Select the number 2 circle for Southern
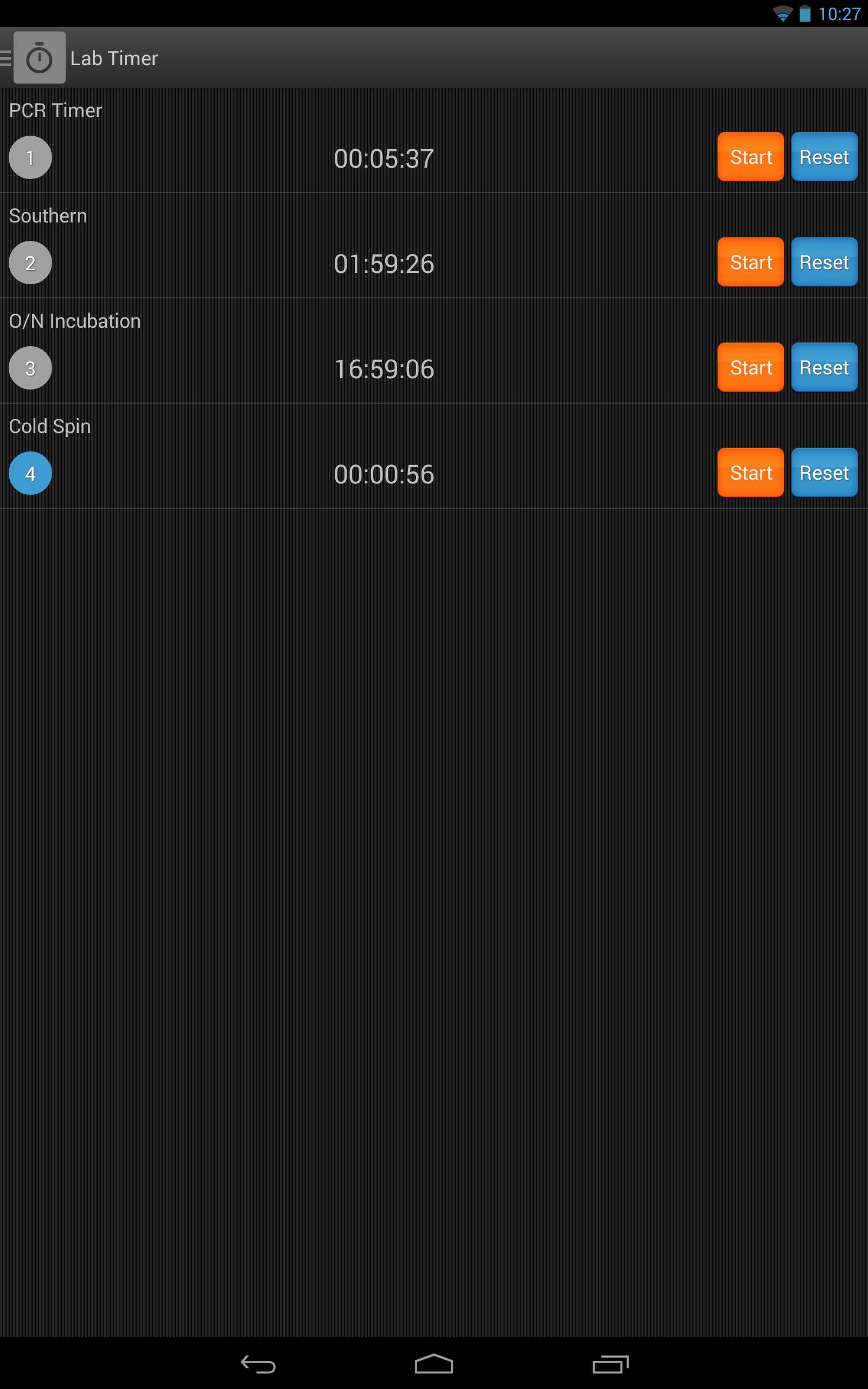This screenshot has width=868, height=1389. coord(30,263)
